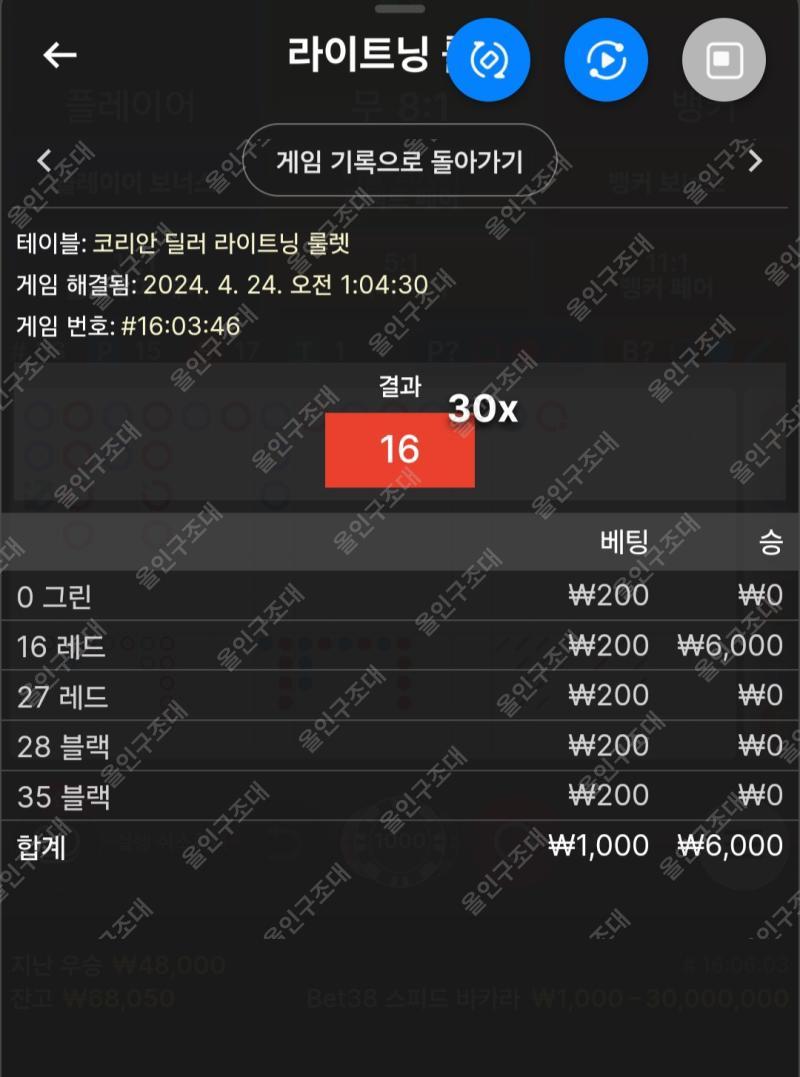Tap the blue replay floating button
Image resolution: width=800 pixels, height=1077 pixels.
(606, 60)
